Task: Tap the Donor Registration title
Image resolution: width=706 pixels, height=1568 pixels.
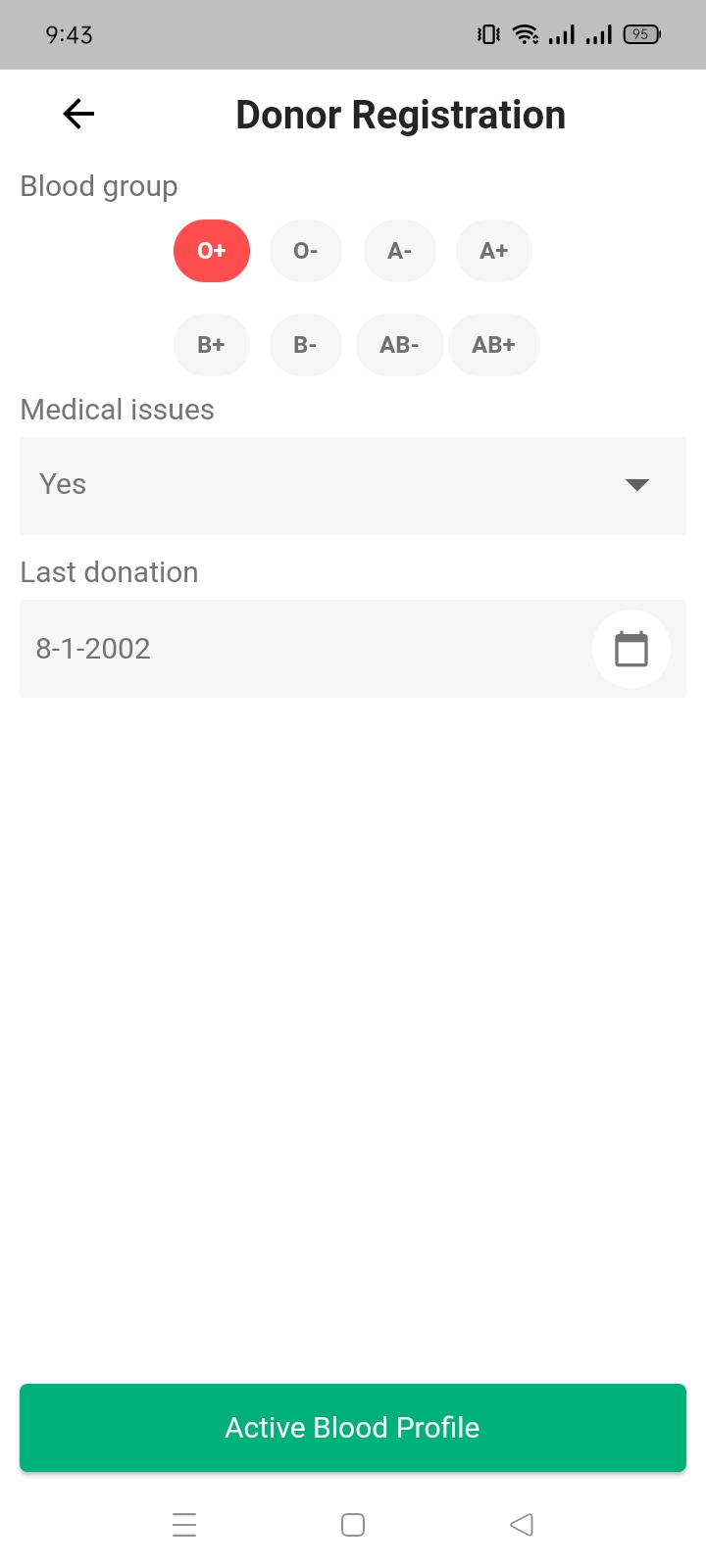Action: [400, 114]
